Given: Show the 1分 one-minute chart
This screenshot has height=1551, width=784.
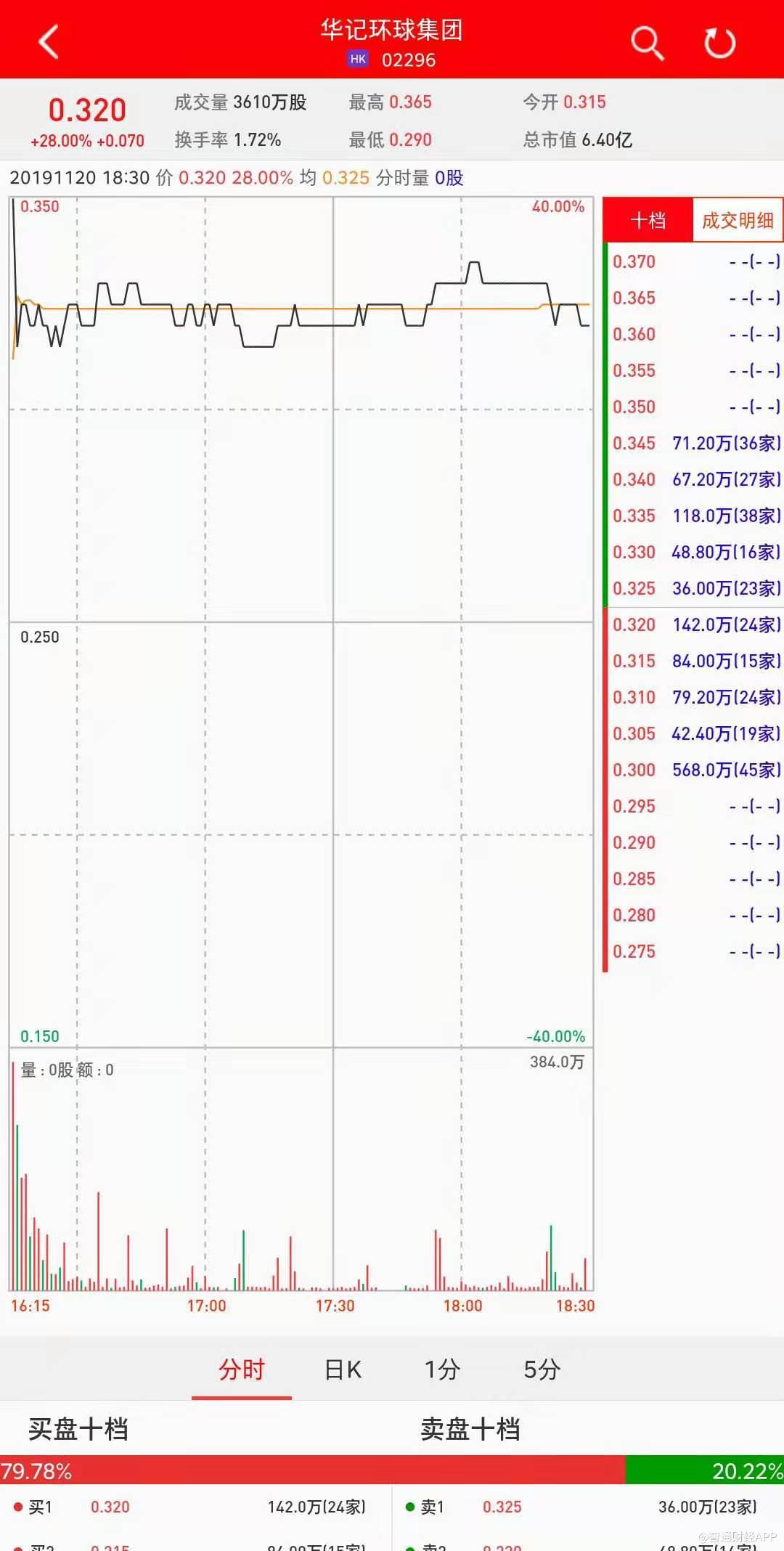Looking at the screenshot, I should [442, 1369].
